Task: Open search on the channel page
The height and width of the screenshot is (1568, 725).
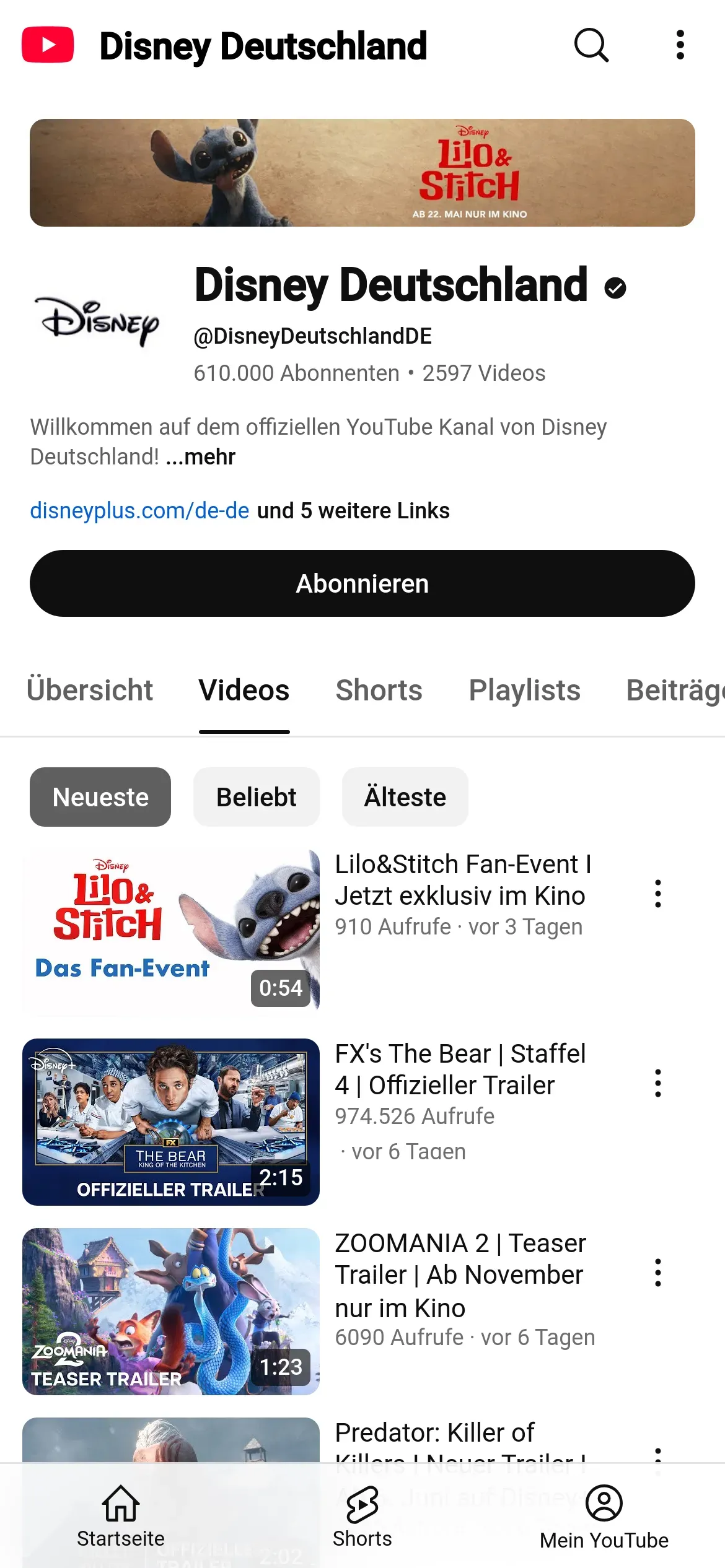Action: [591, 45]
